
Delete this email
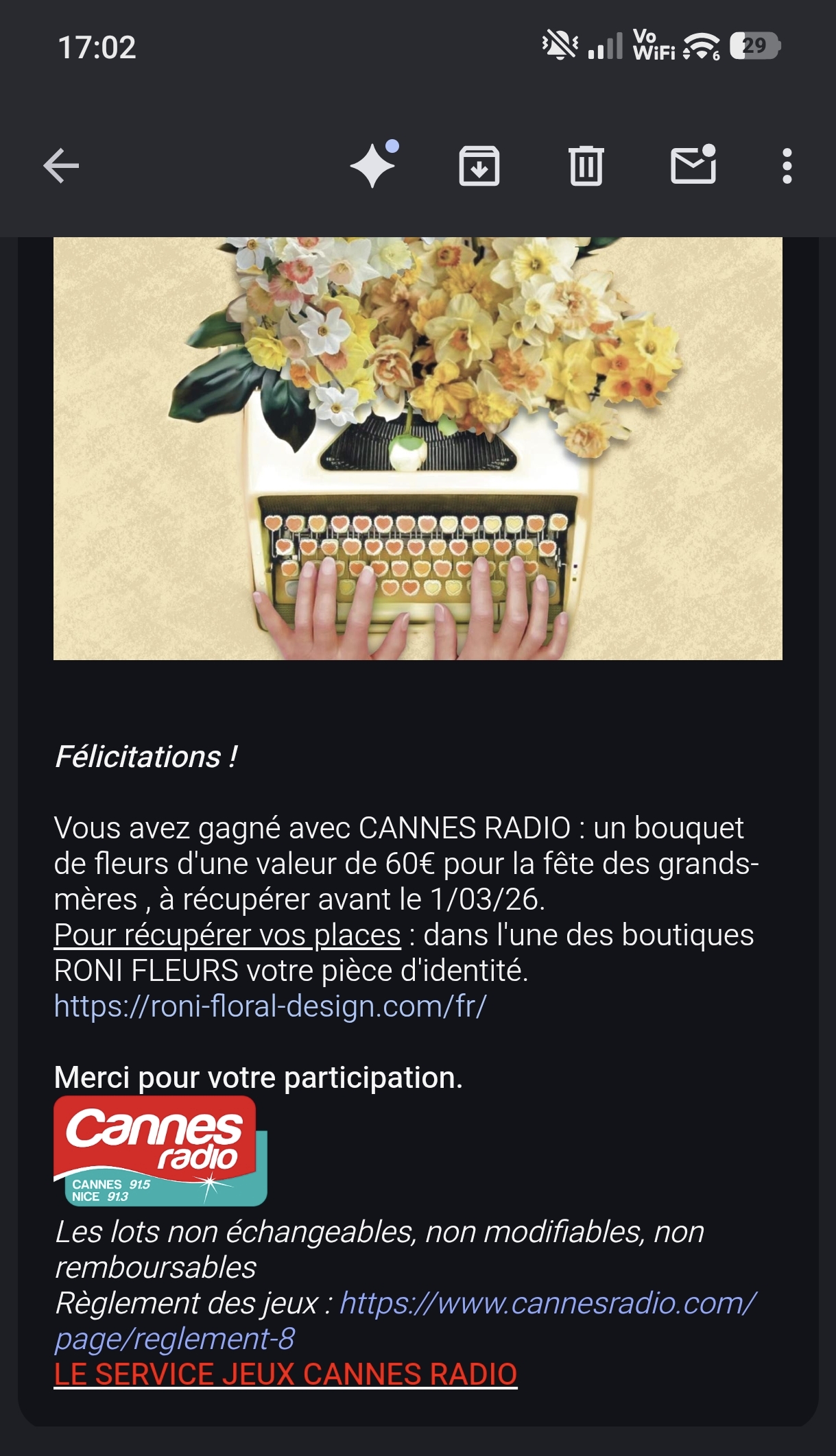pyautogui.click(x=586, y=166)
